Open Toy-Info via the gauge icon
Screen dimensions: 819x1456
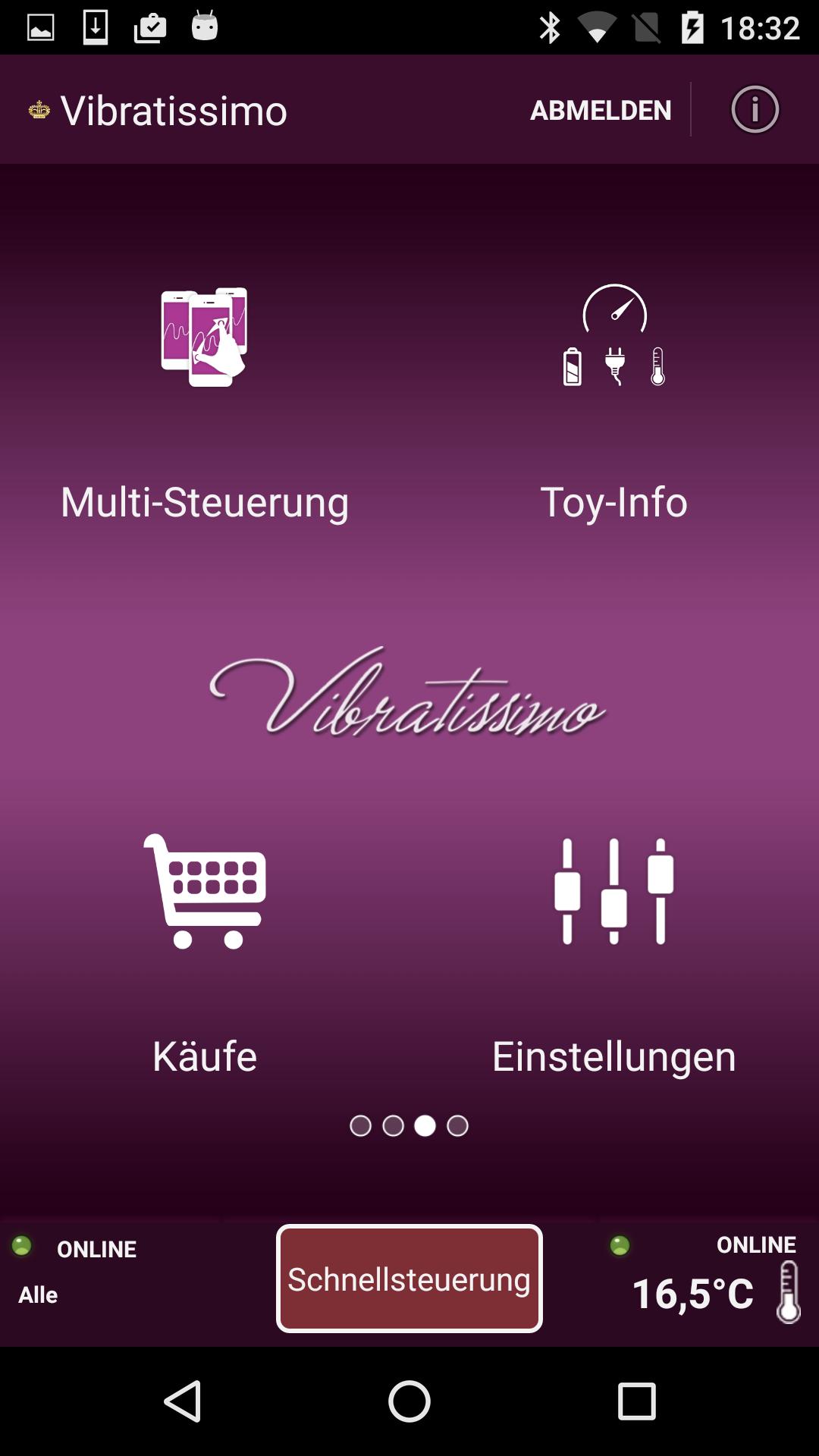click(x=614, y=307)
